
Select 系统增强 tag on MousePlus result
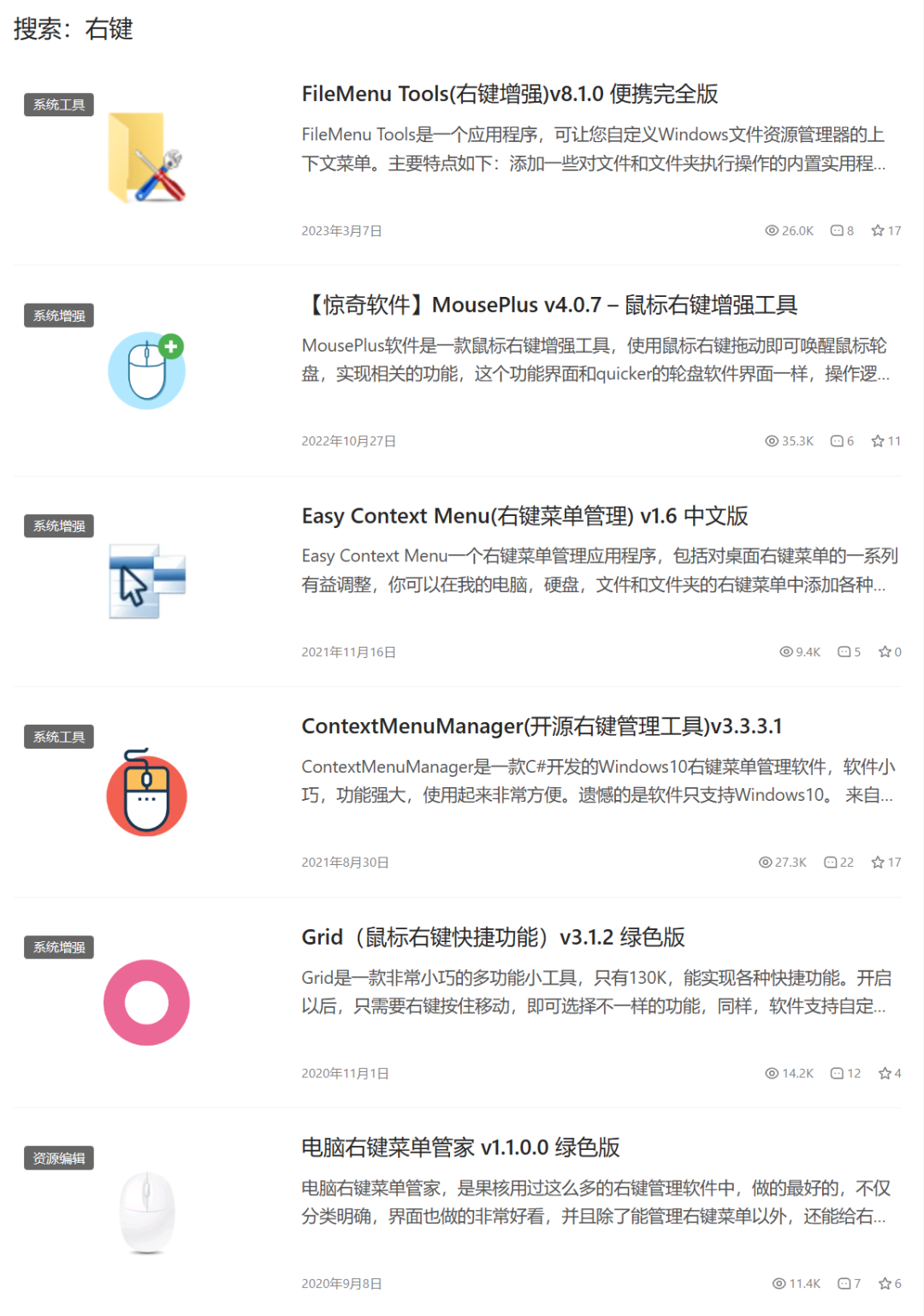point(59,316)
